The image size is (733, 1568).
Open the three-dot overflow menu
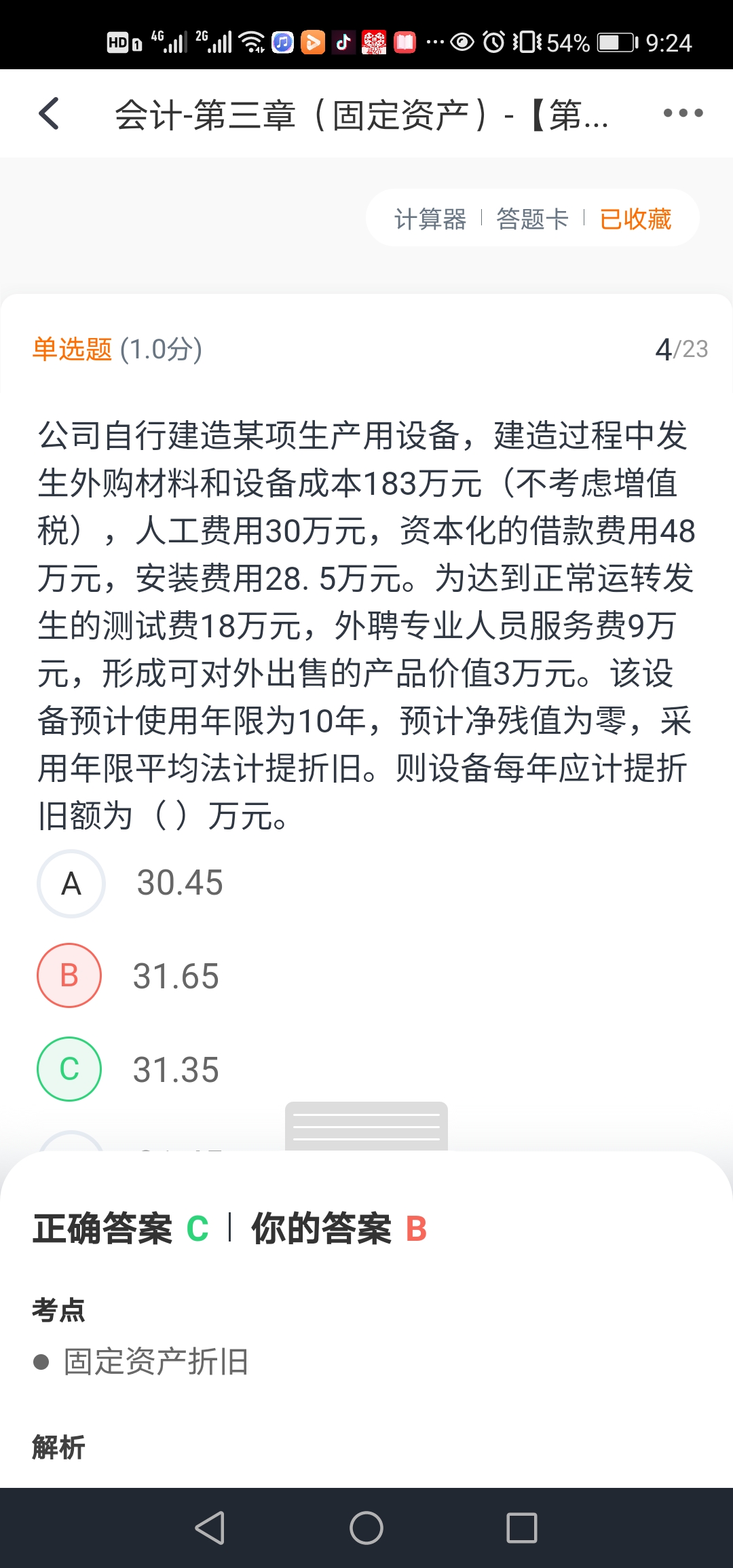(683, 113)
